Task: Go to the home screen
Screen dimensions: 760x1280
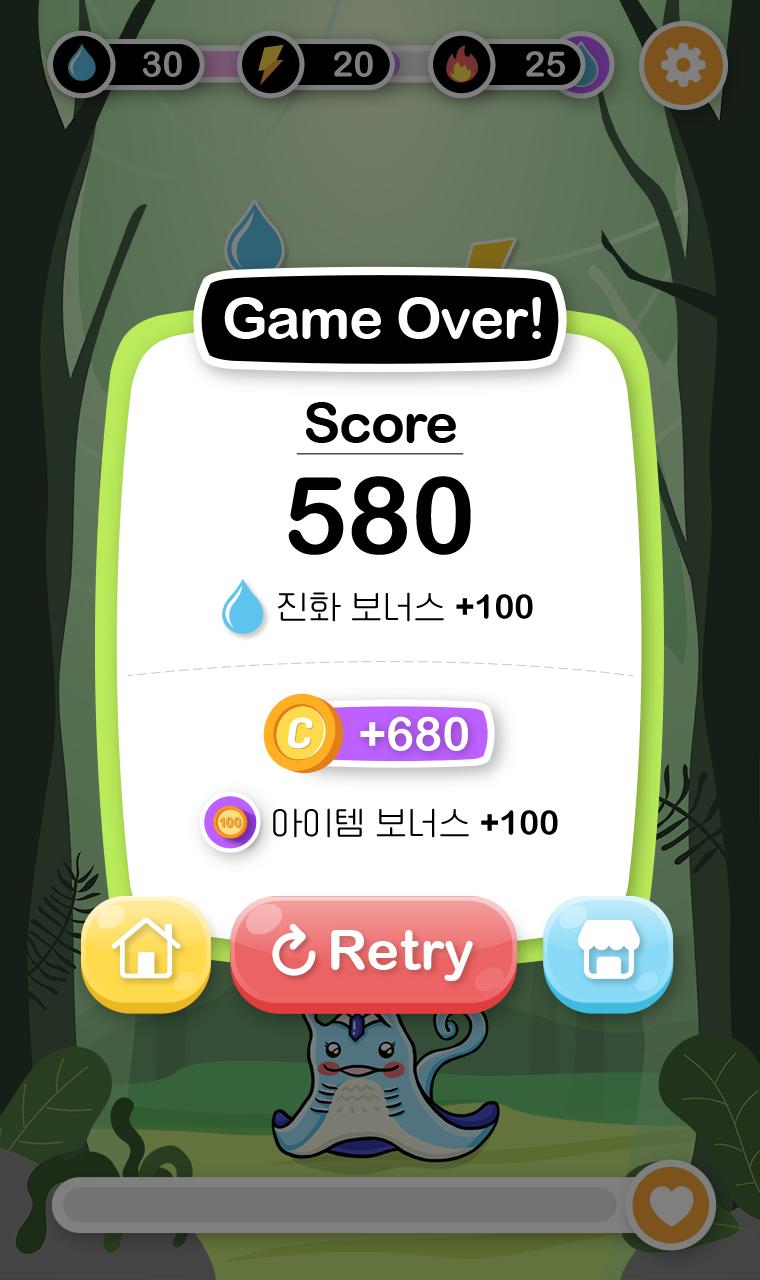Action: (146, 953)
